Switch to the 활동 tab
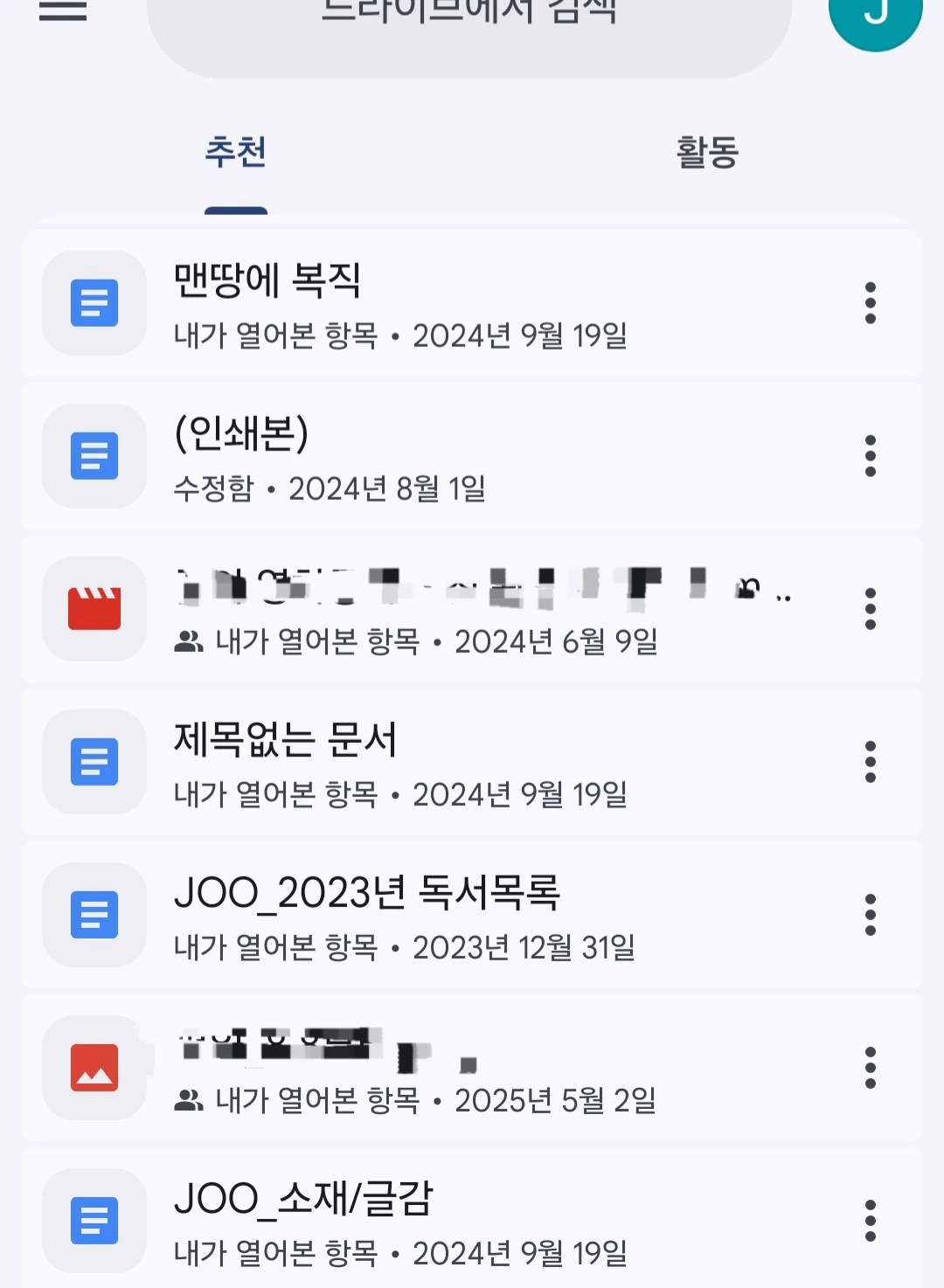Viewport: 944px width, 1288px height. [x=707, y=153]
